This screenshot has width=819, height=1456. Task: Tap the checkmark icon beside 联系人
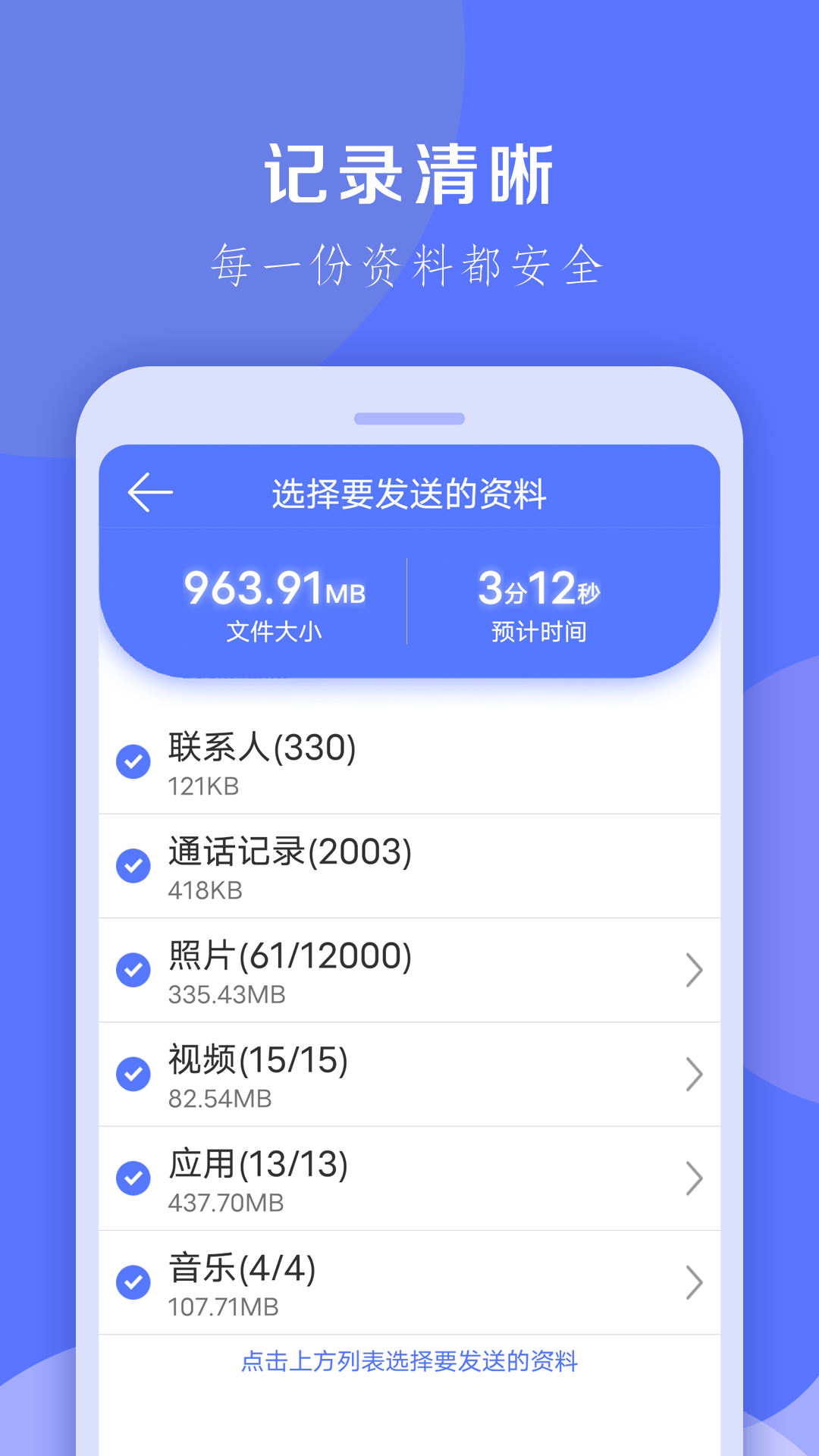133,761
